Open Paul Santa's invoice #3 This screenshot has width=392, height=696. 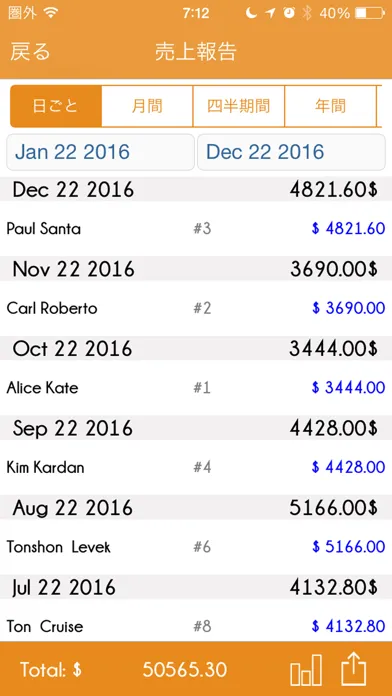[196, 229]
